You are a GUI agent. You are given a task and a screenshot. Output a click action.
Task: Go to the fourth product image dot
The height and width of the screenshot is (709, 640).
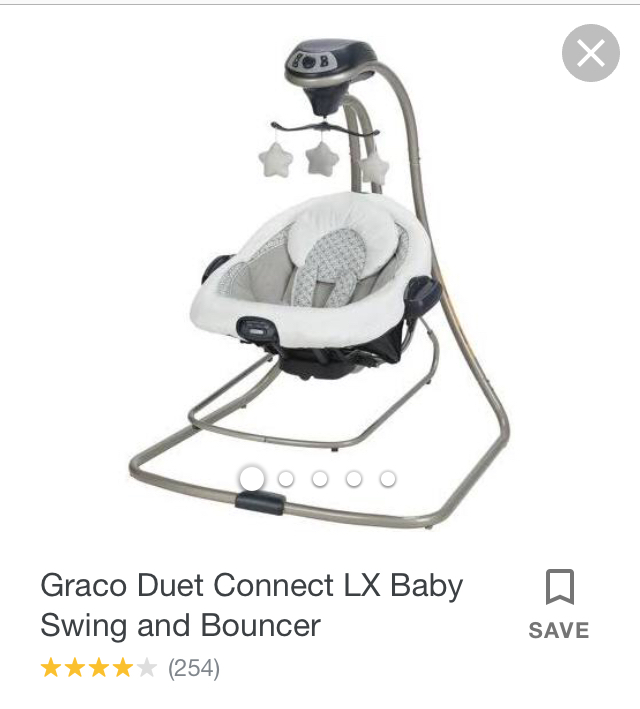[354, 479]
